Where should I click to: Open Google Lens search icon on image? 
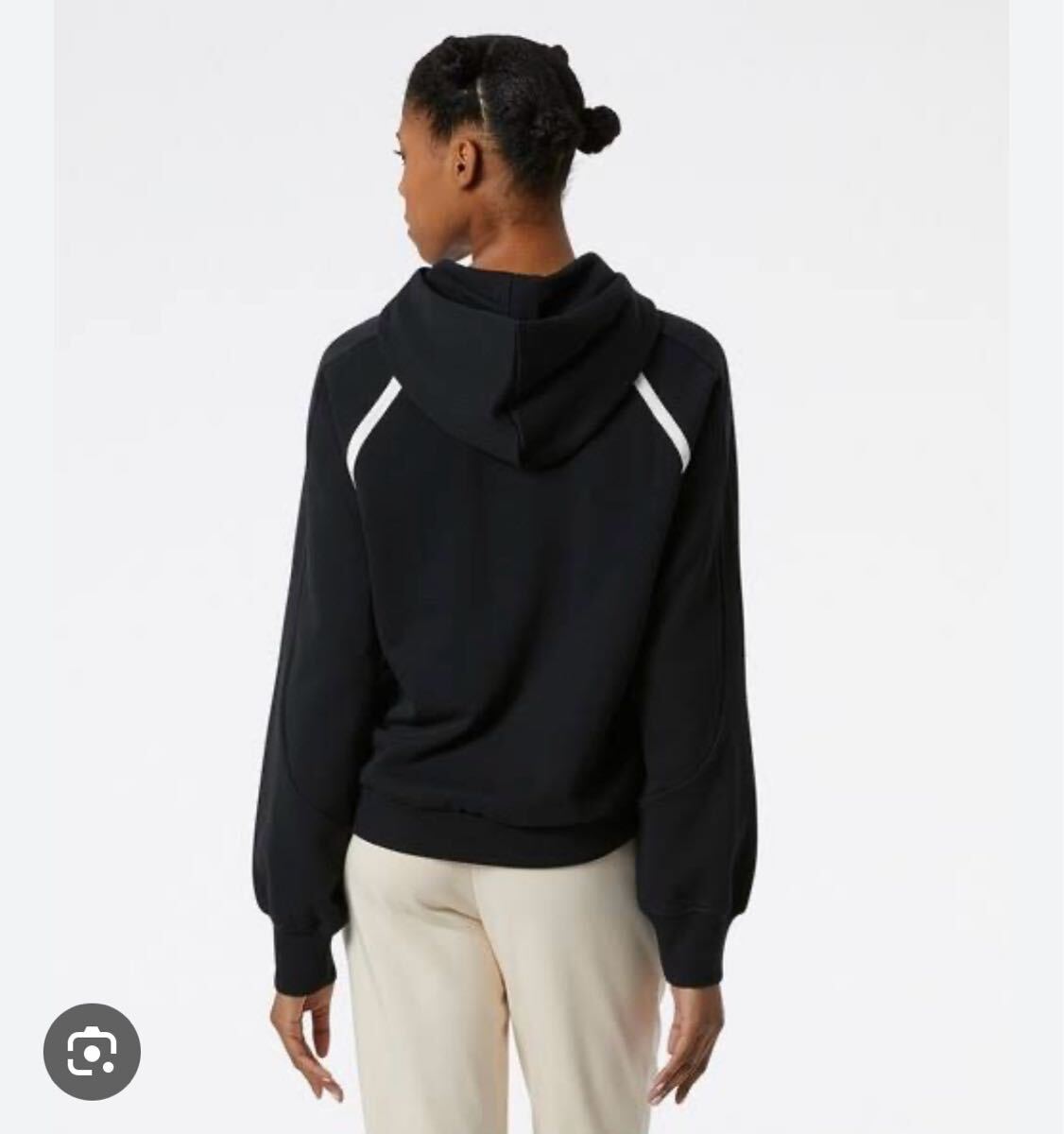(92, 1051)
